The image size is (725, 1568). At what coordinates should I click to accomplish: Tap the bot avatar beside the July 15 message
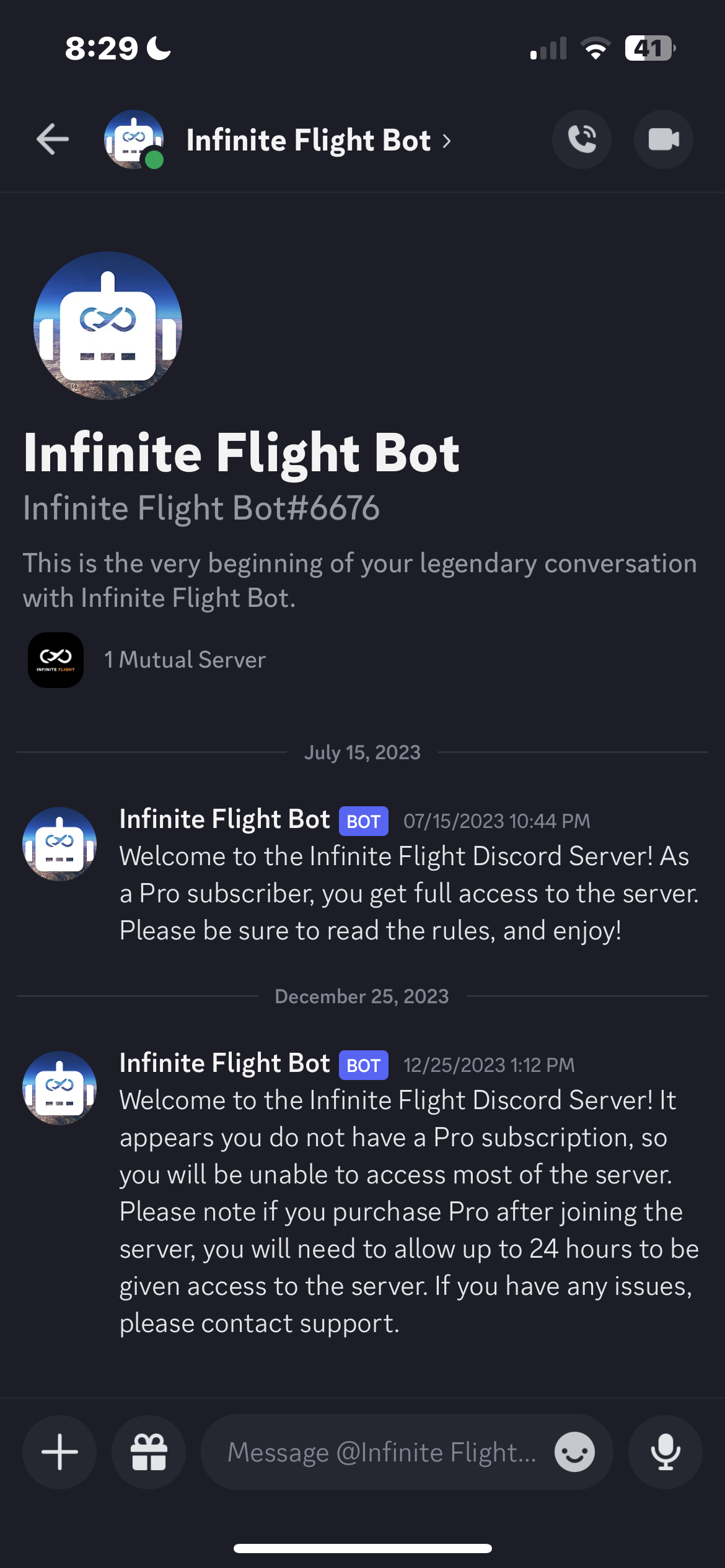tap(59, 843)
